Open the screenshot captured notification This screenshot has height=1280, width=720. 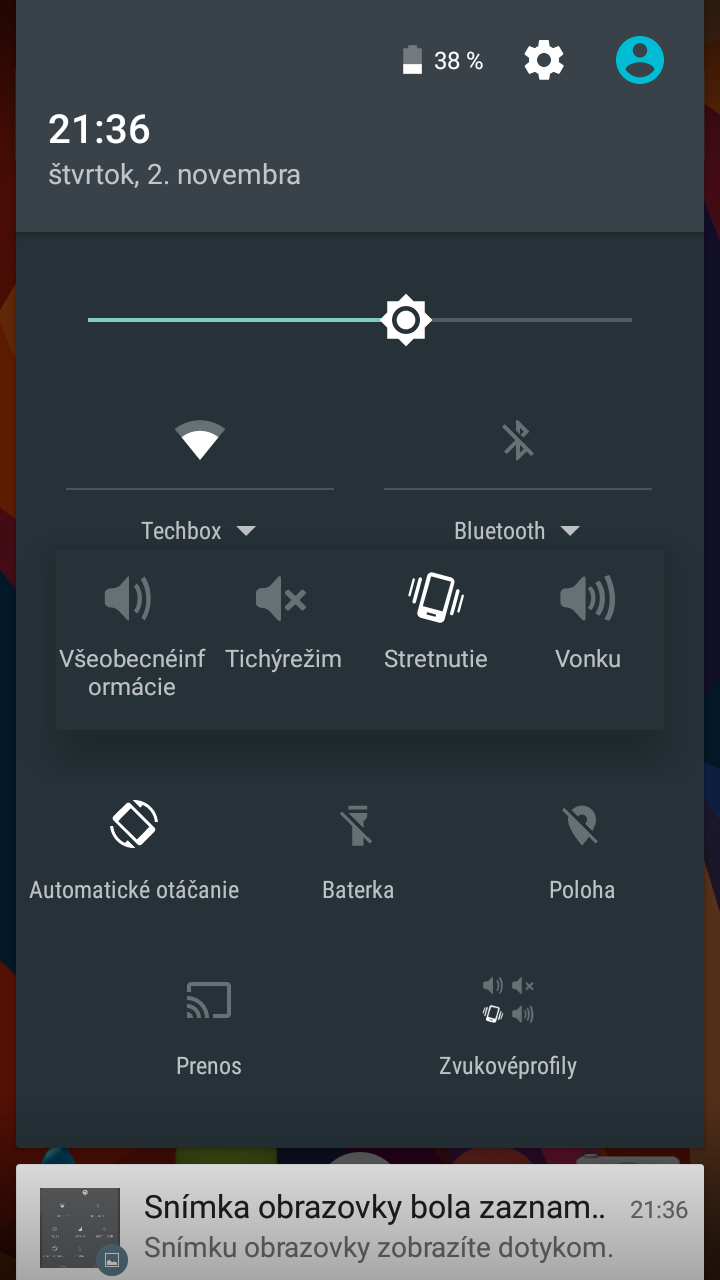pyautogui.click(x=360, y=1222)
